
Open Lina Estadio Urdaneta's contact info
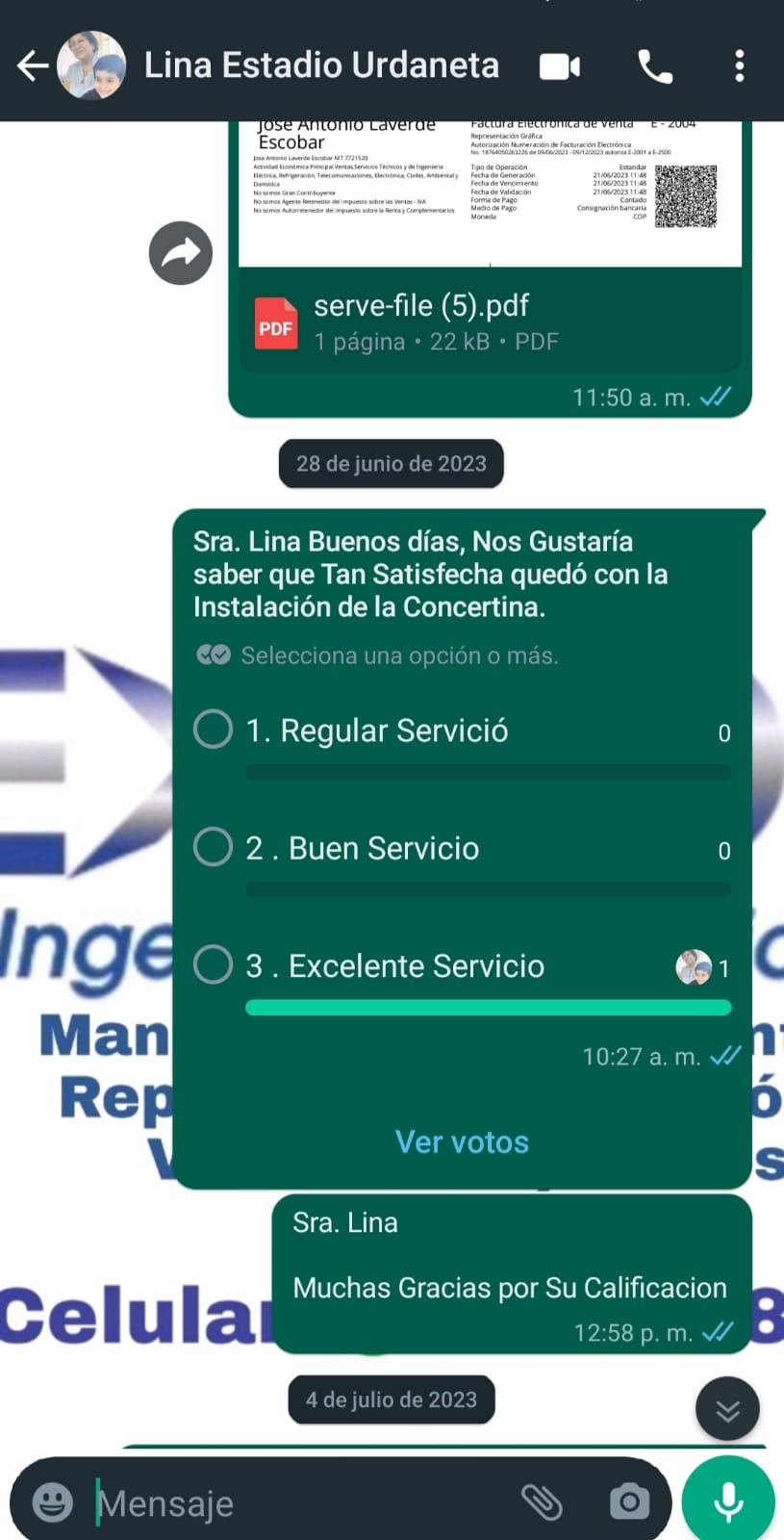pyautogui.click(x=320, y=65)
